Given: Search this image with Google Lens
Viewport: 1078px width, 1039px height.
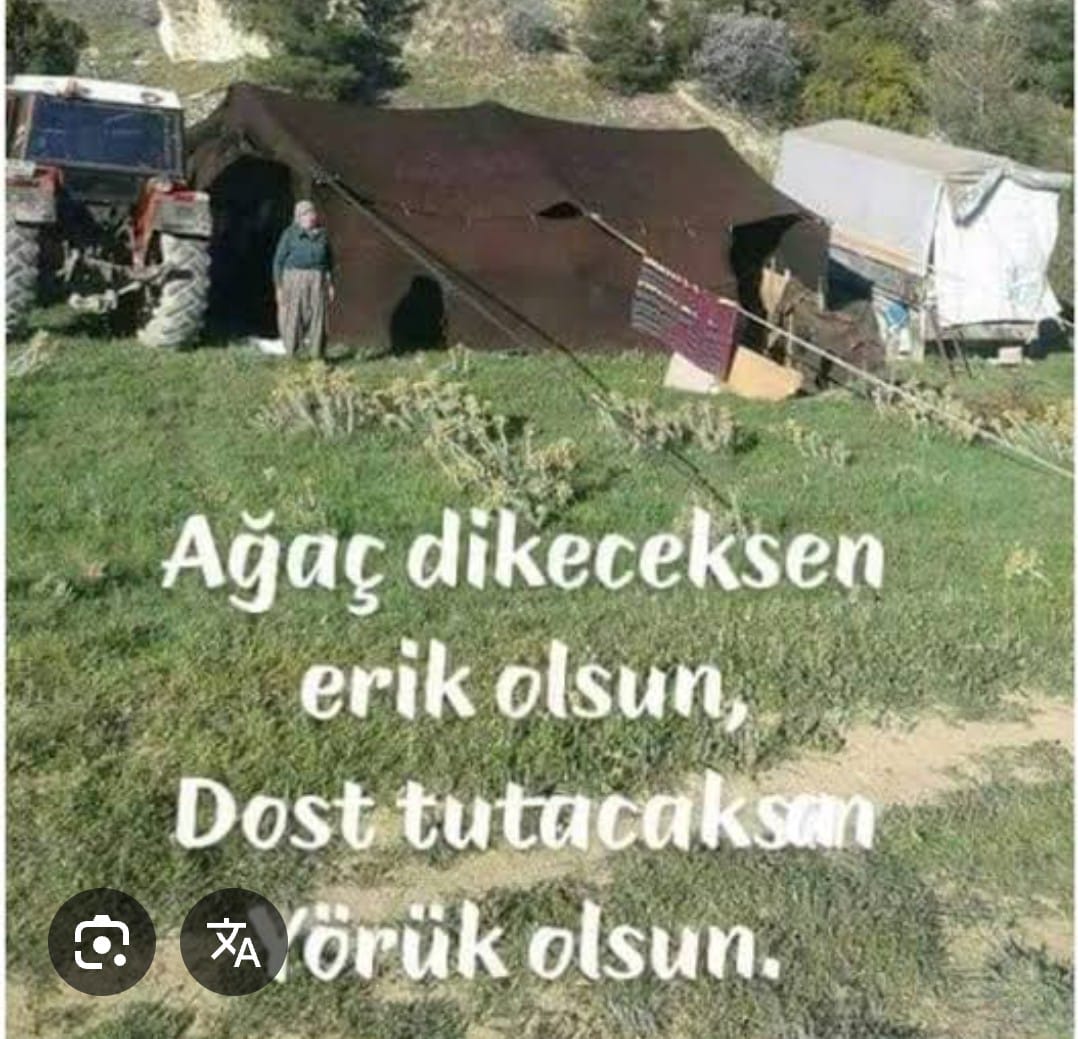Looking at the screenshot, I should click(102, 941).
